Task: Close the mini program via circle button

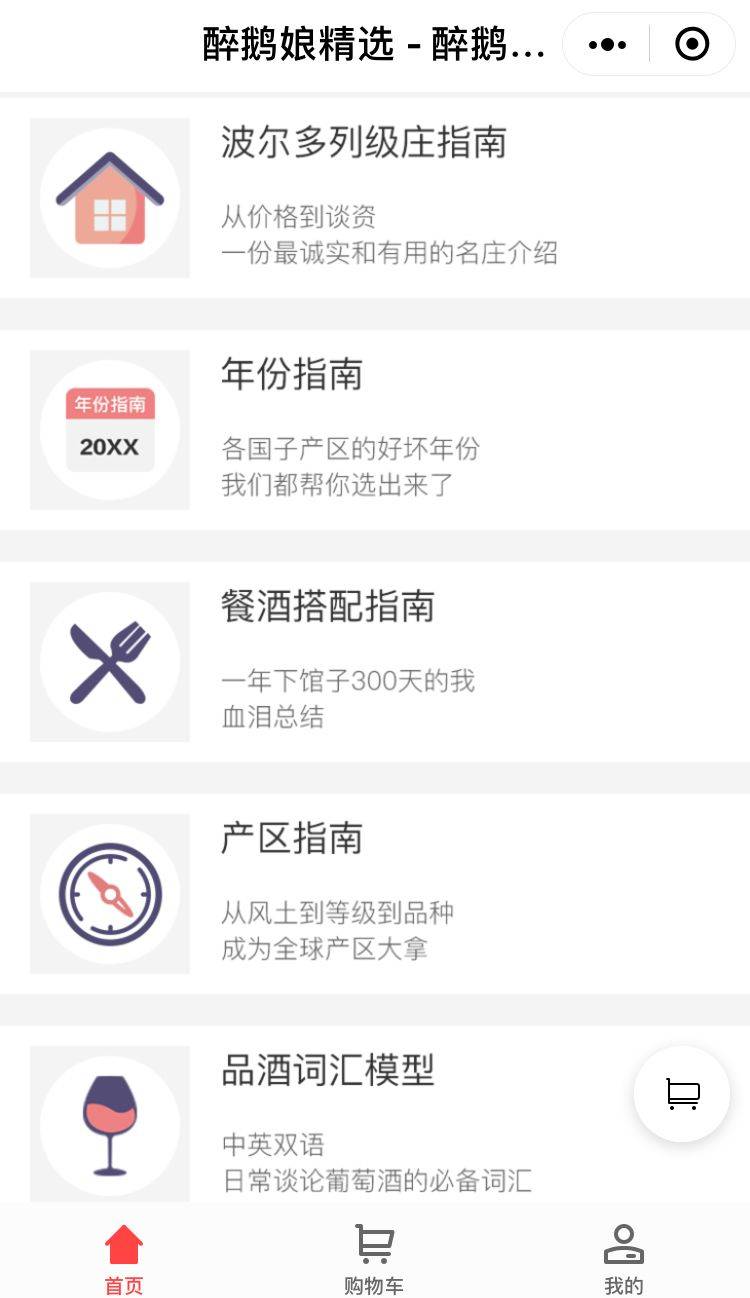Action: click(x=692, y=45)
